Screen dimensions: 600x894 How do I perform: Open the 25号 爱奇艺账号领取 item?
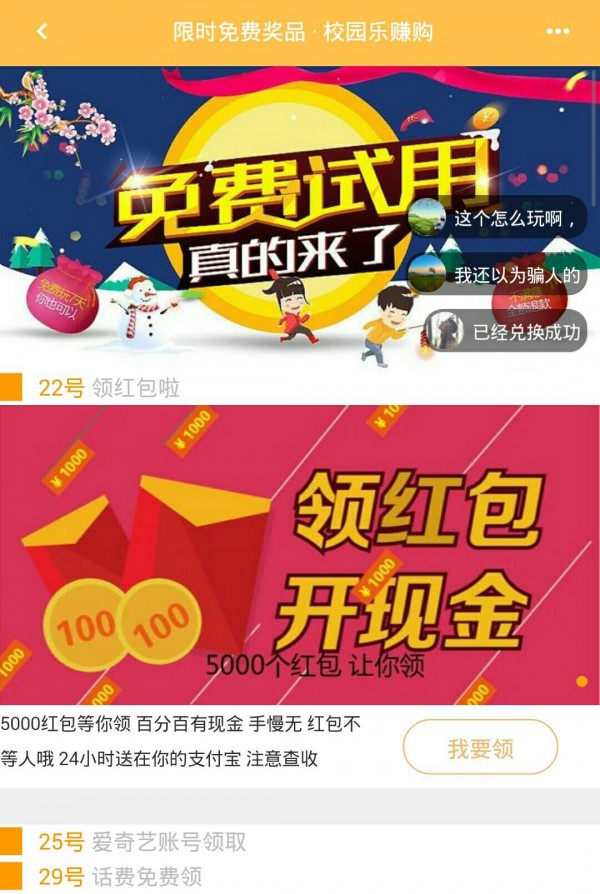[x=142, y=842]
